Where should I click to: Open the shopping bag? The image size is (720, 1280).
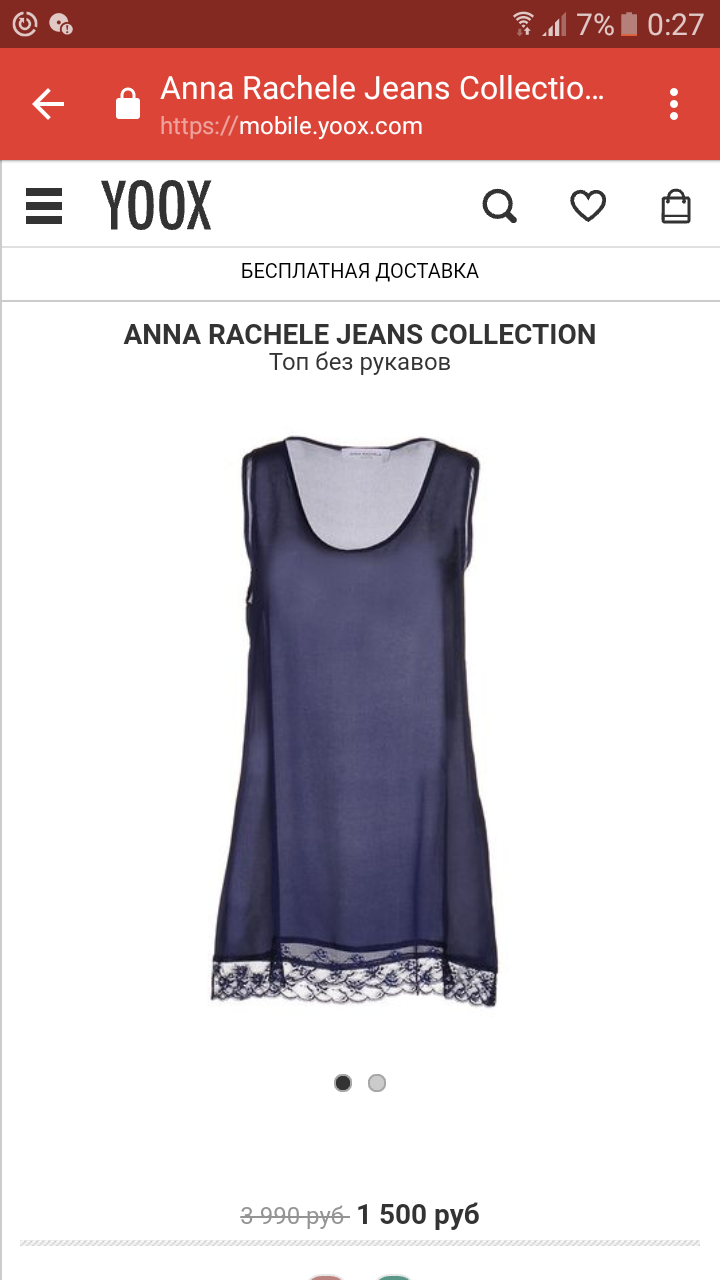[x=676, y=206]
